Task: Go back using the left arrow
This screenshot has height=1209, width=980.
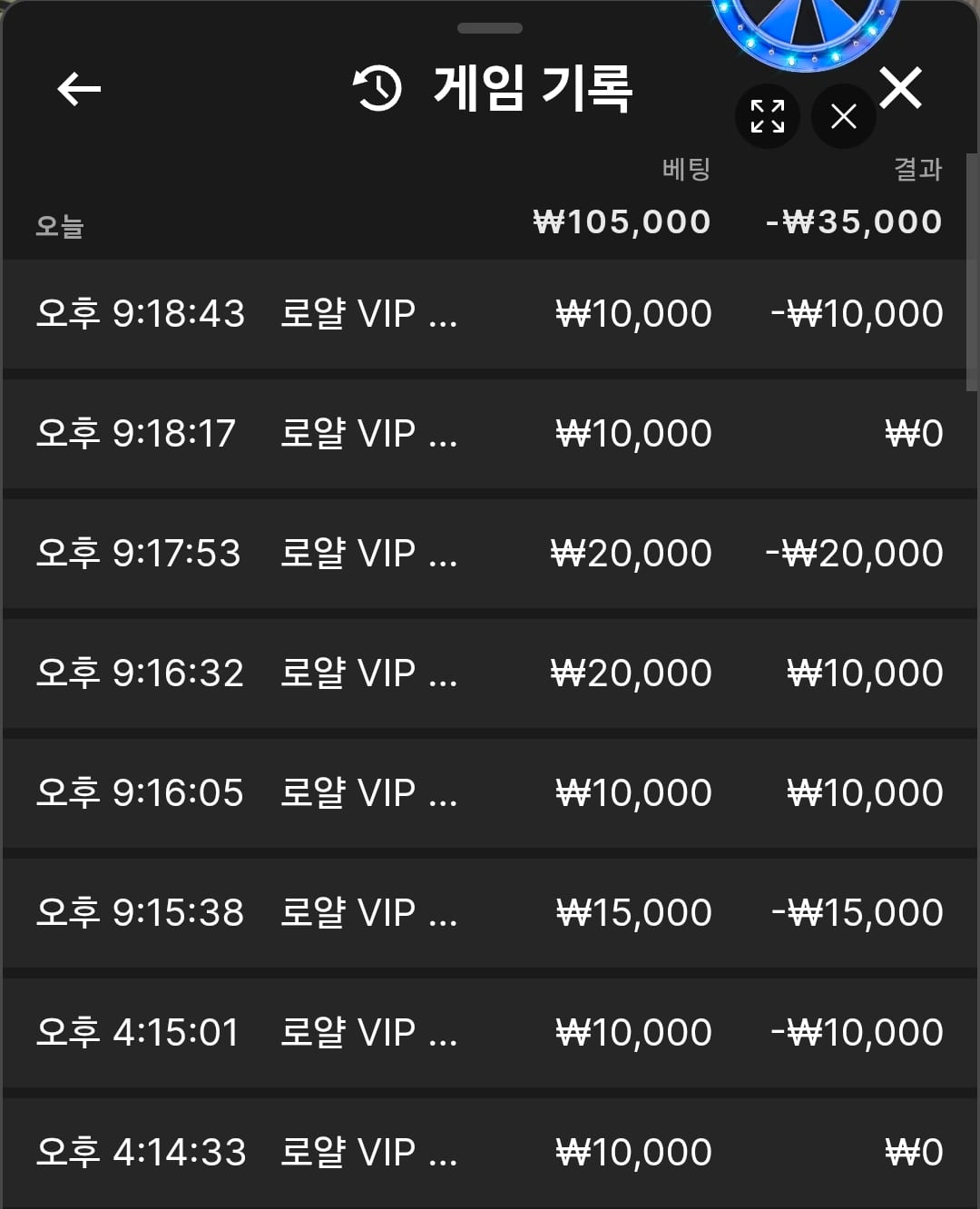Action: point(79,89)
